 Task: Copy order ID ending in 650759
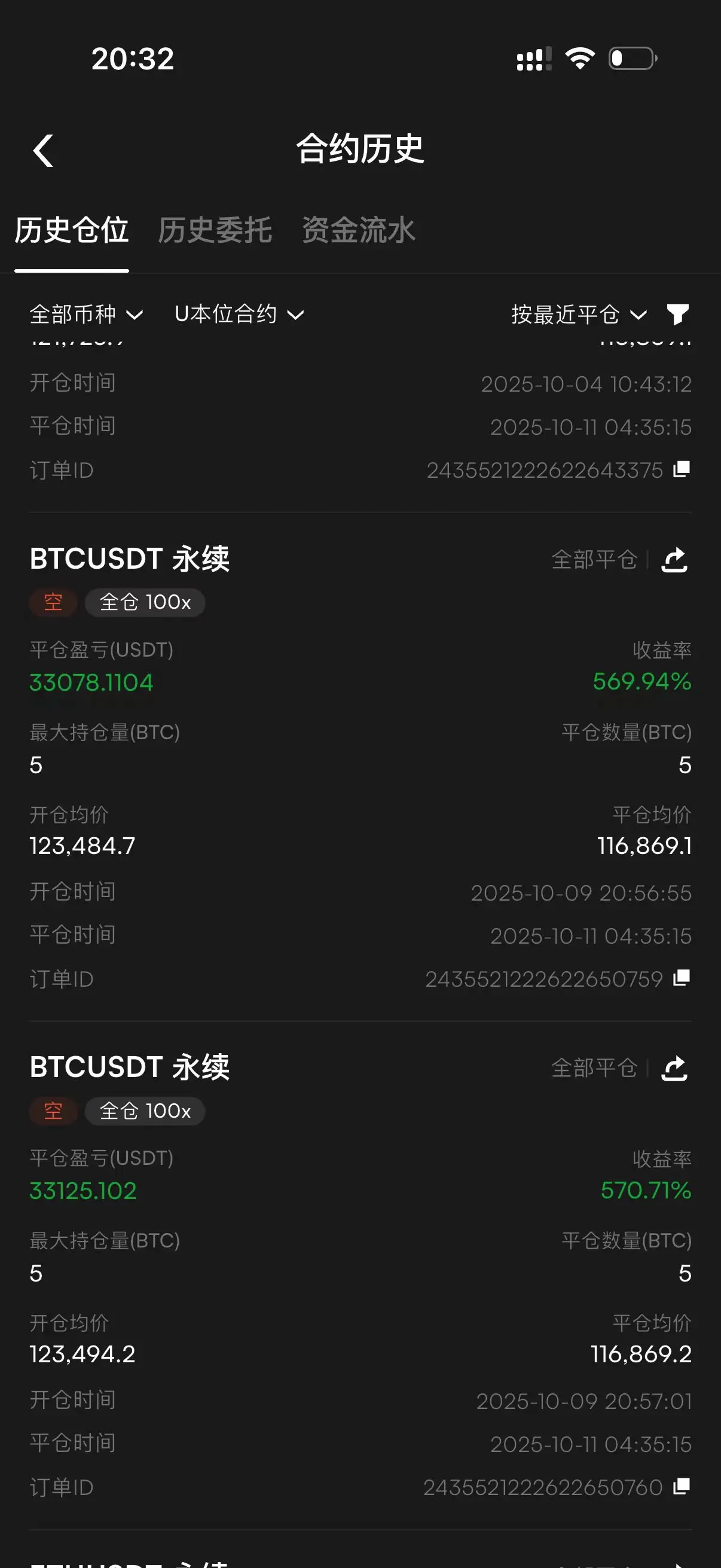coord(682,978)
